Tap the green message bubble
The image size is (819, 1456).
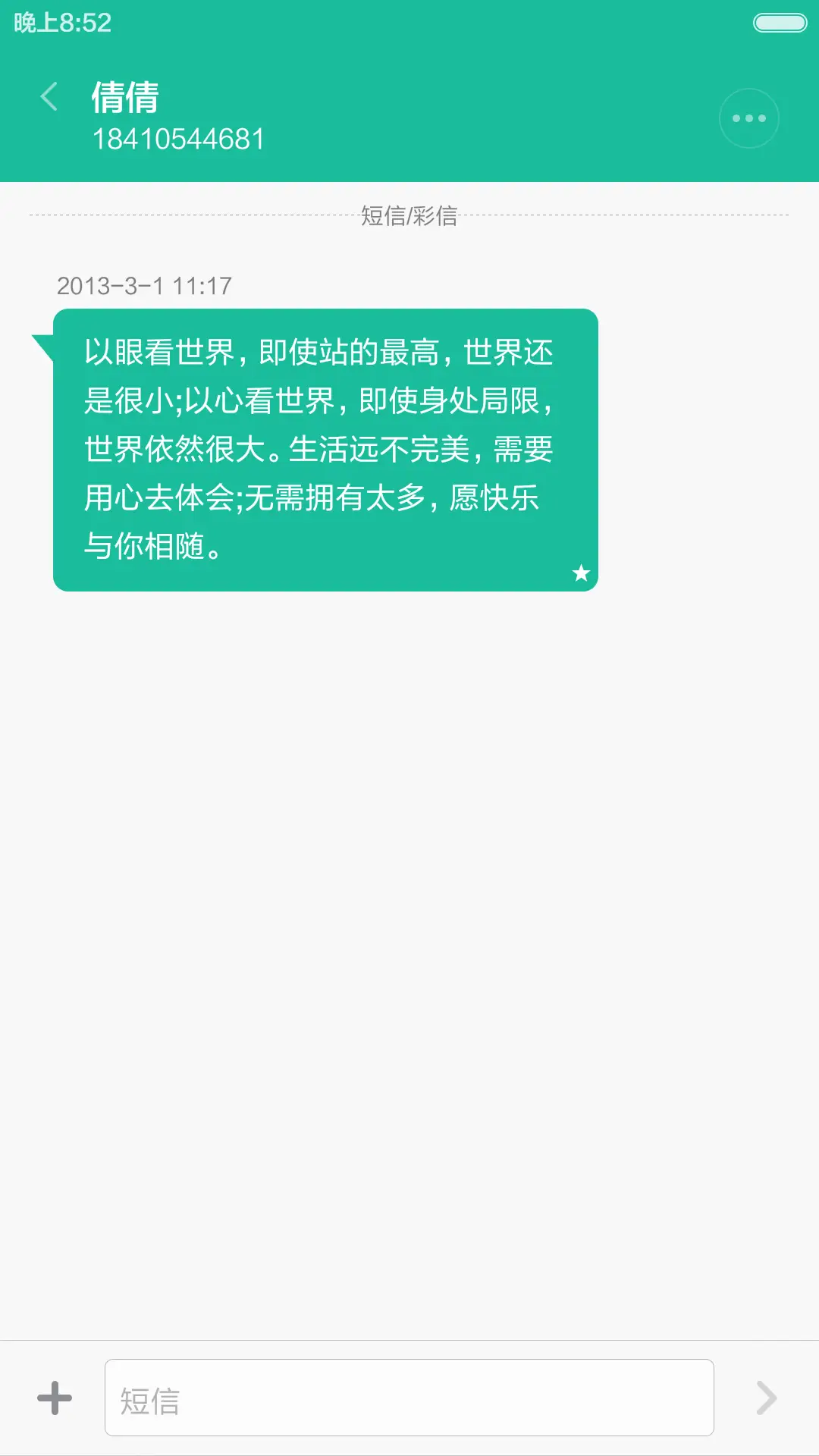[x=325, y=447]
